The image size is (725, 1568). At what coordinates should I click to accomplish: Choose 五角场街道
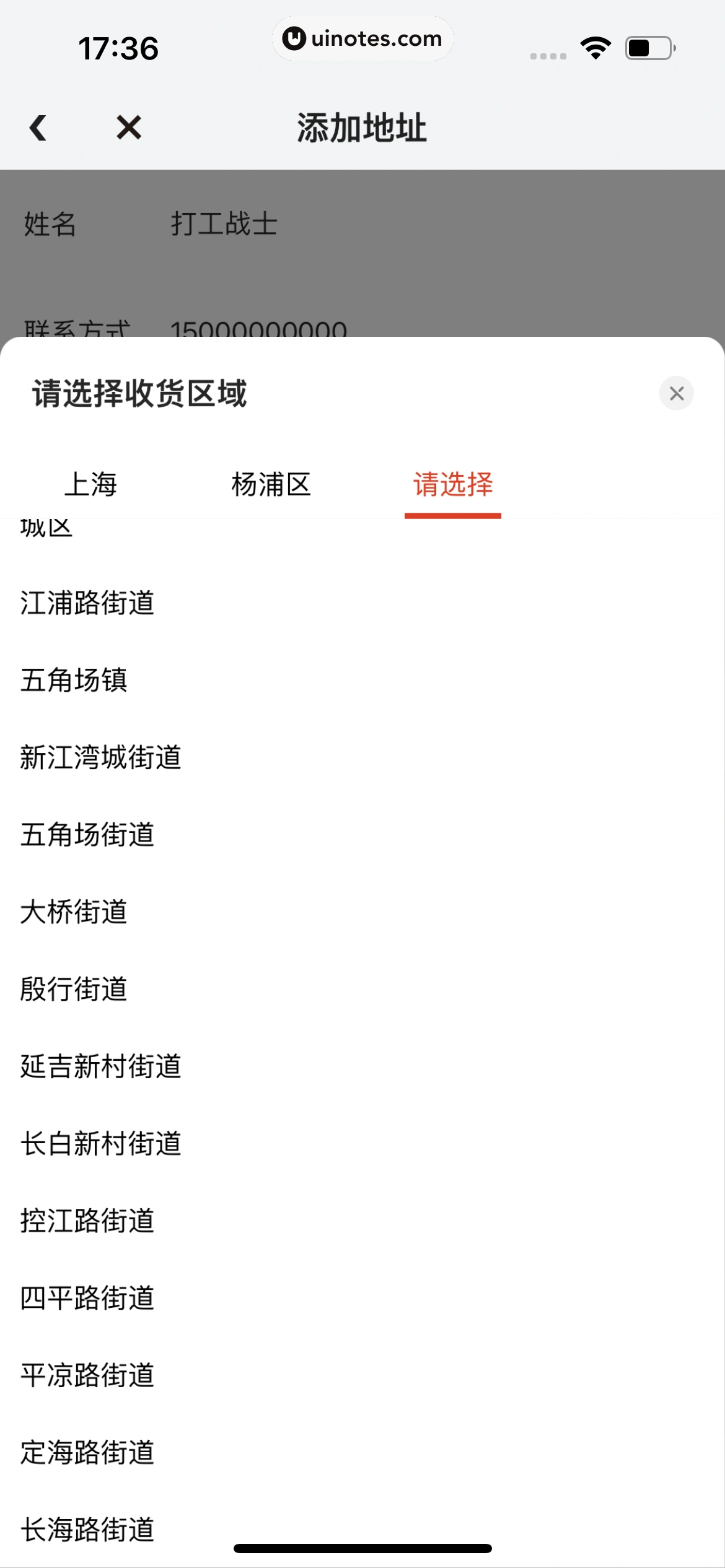click(87, 834)
